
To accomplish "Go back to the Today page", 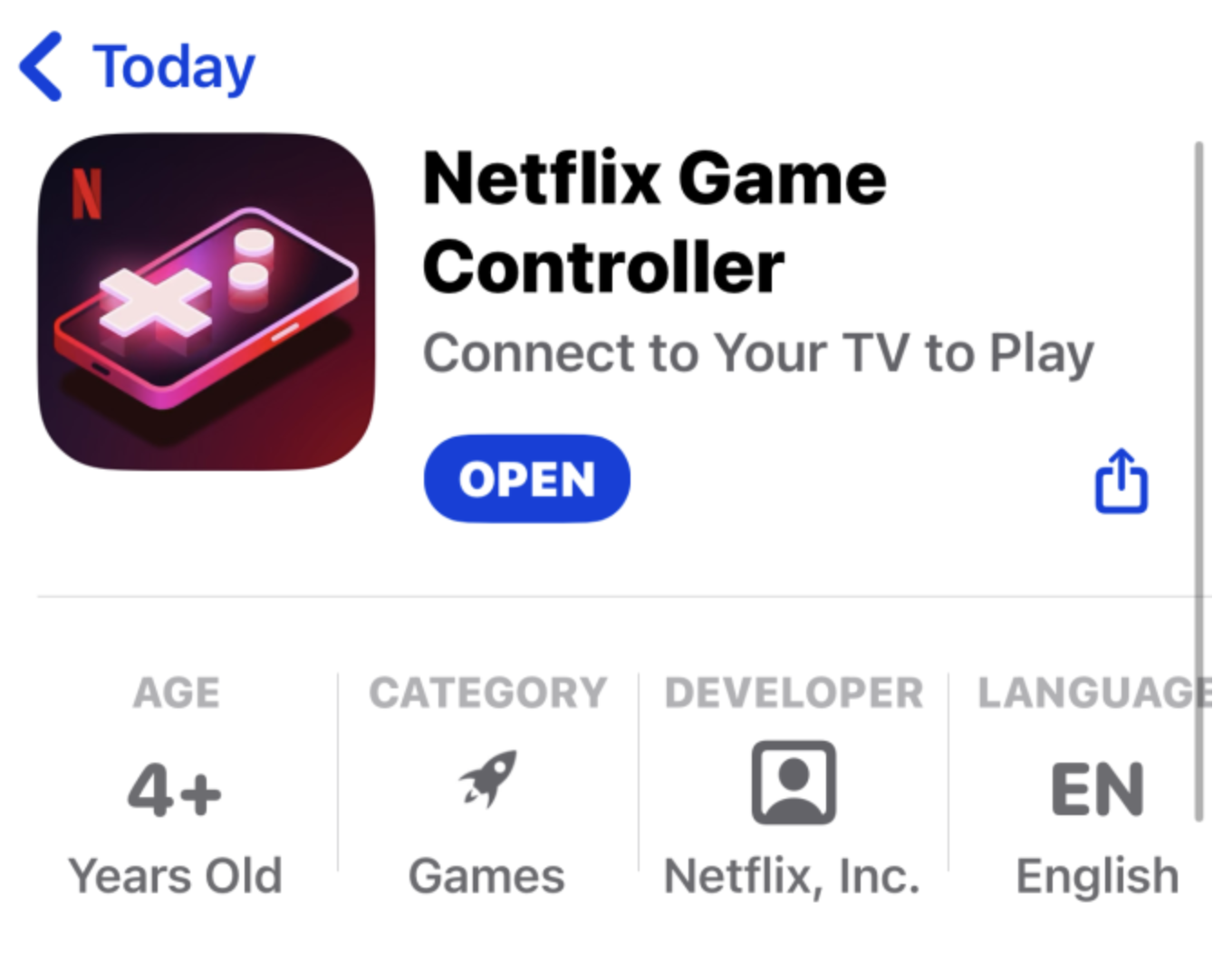I will coord(138,67).
